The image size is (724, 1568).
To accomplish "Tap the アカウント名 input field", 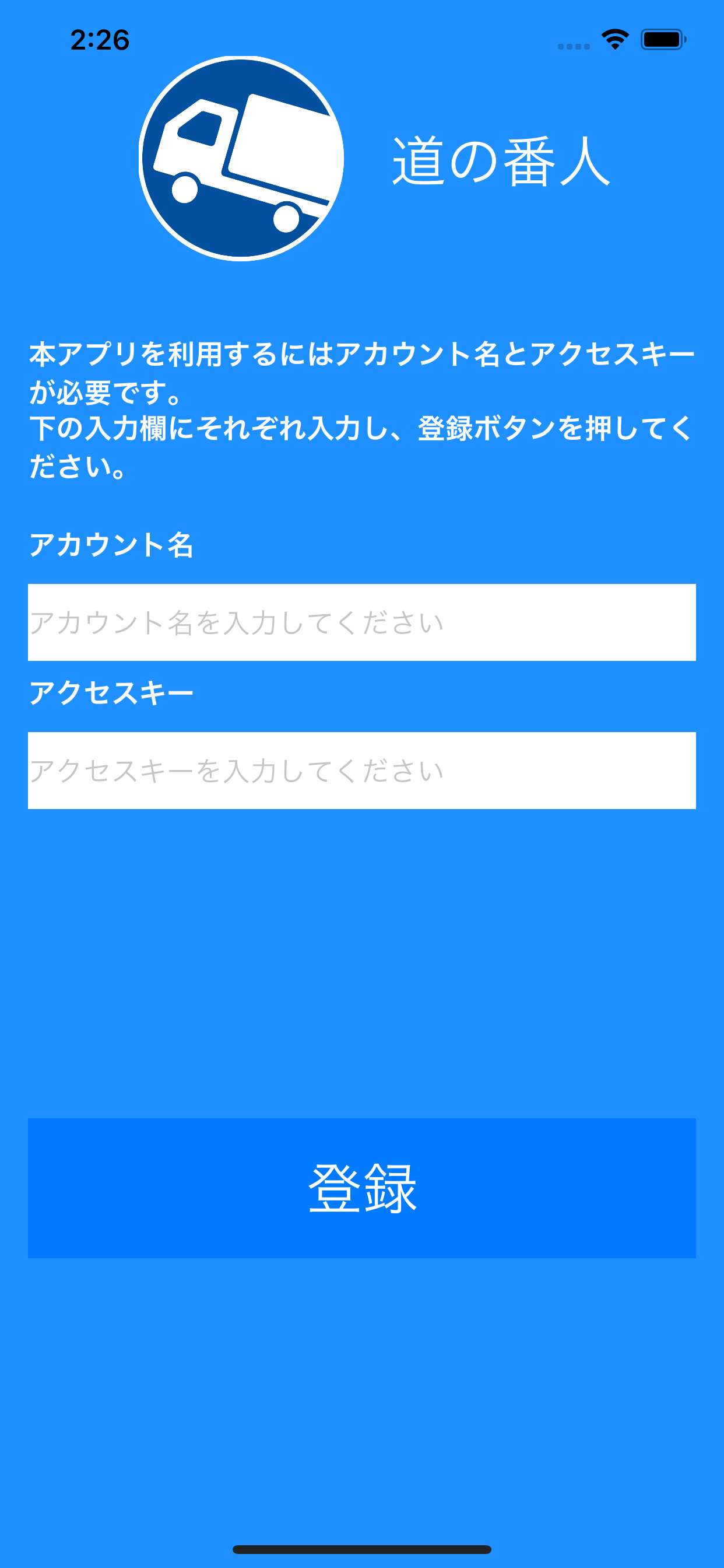I will coord(361,622).
